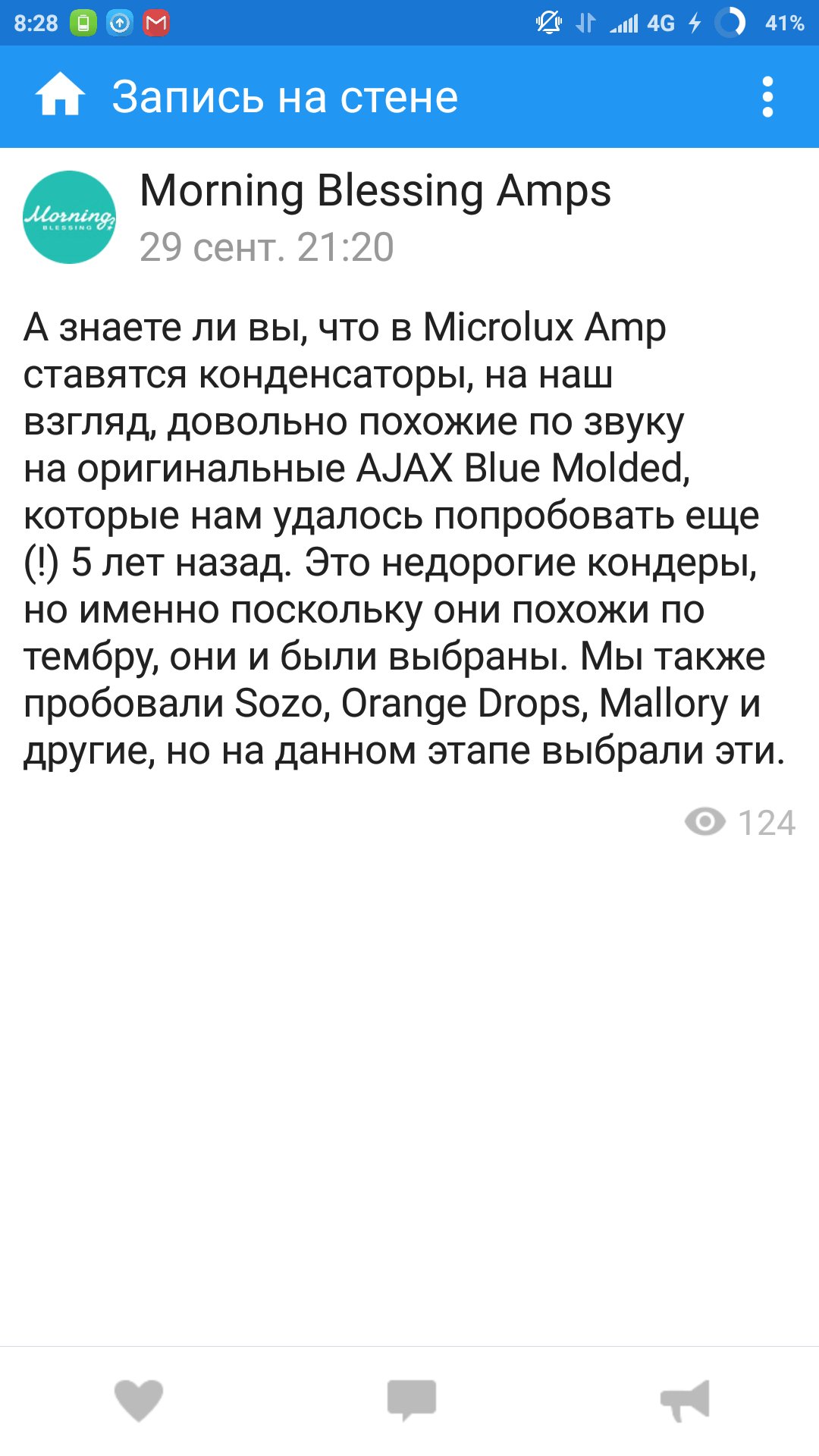819x1456 pixels.
Task: Open the comments for this post
Action: coord(411,1399)
